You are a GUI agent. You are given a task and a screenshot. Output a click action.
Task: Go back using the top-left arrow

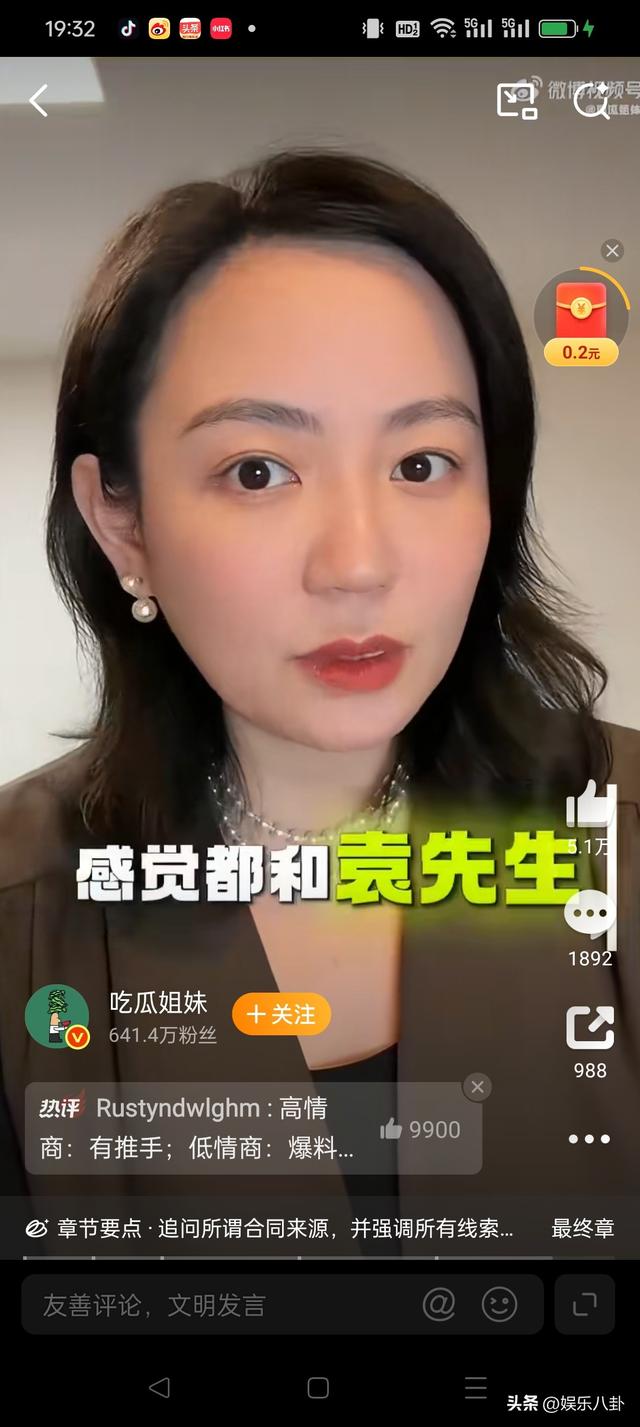click(x=39, y=100)
